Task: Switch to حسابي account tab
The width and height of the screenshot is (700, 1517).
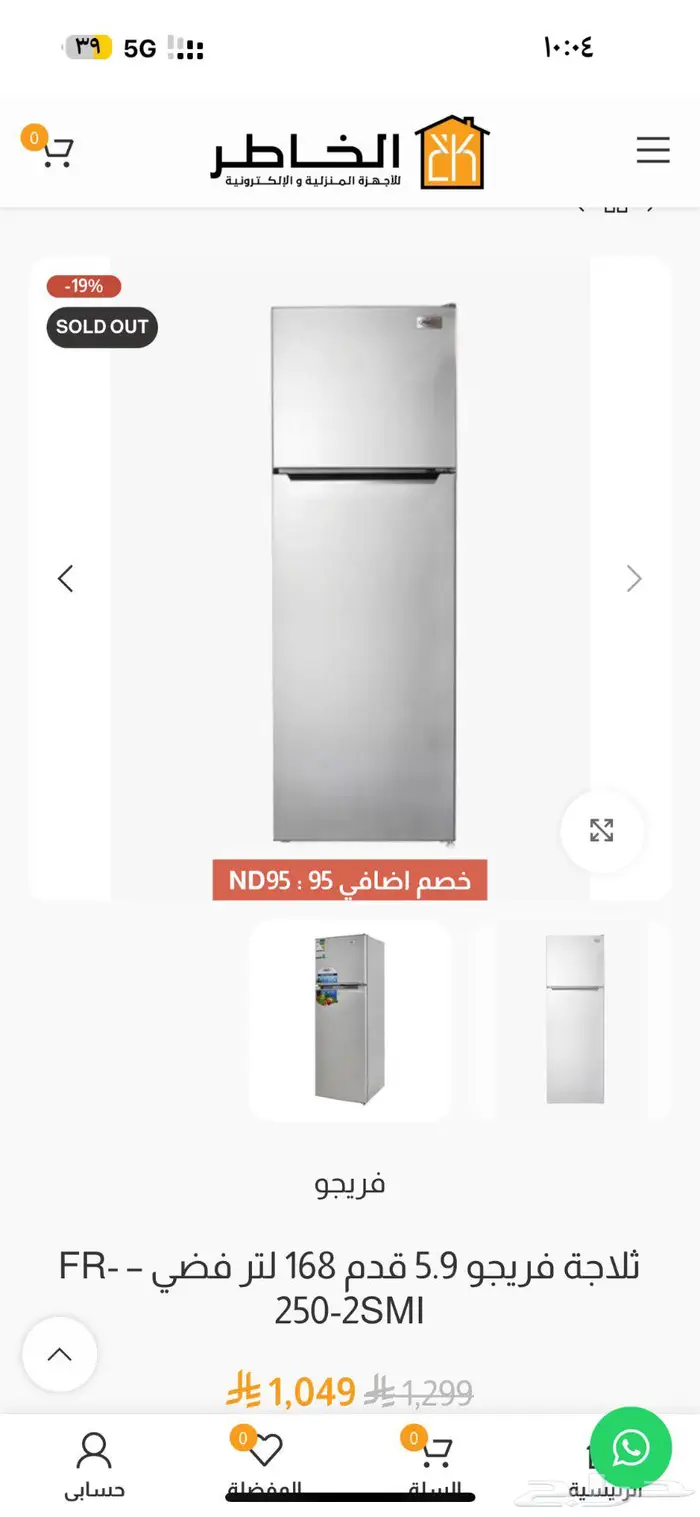Action: (95, 1465)
